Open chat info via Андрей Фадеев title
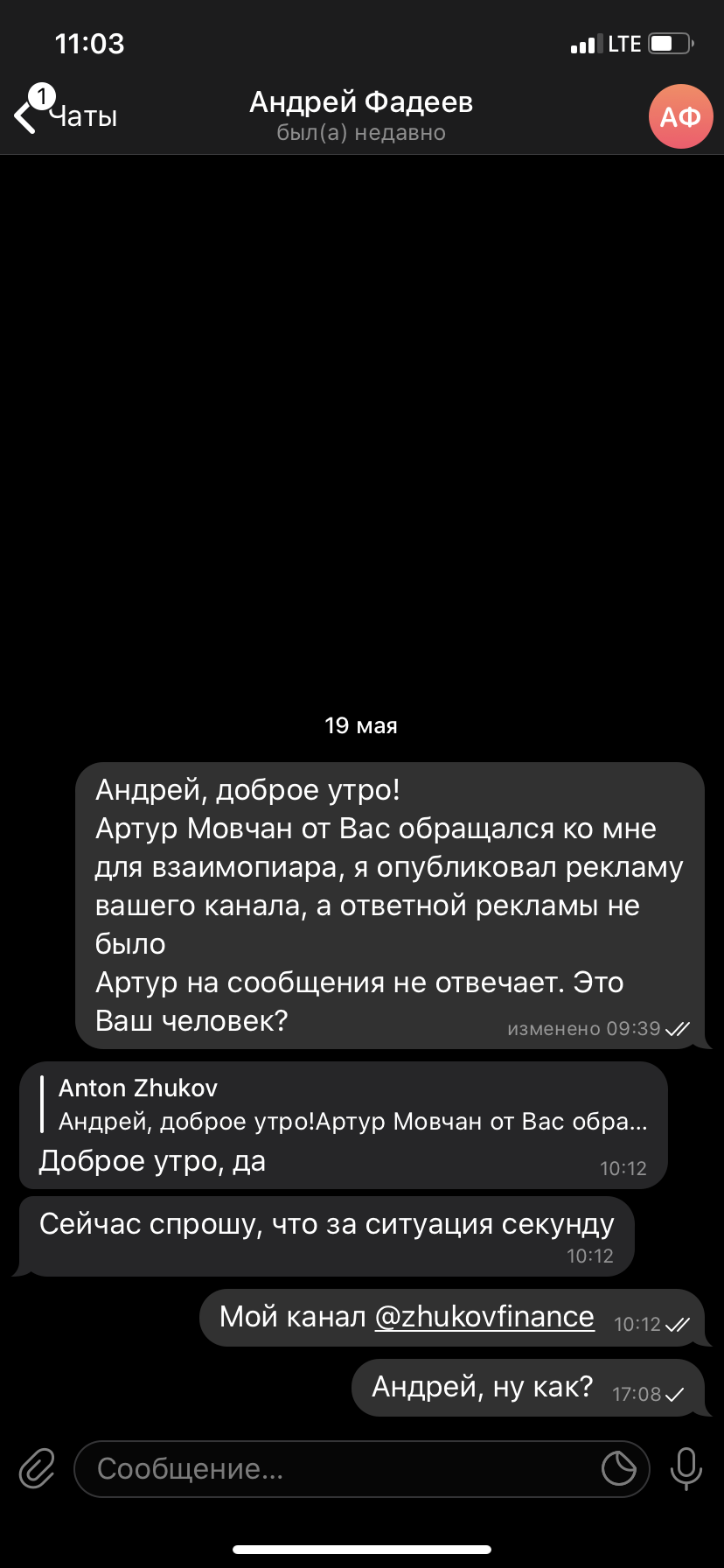This screenshot has width=724, height=1568. click(361, 103)
